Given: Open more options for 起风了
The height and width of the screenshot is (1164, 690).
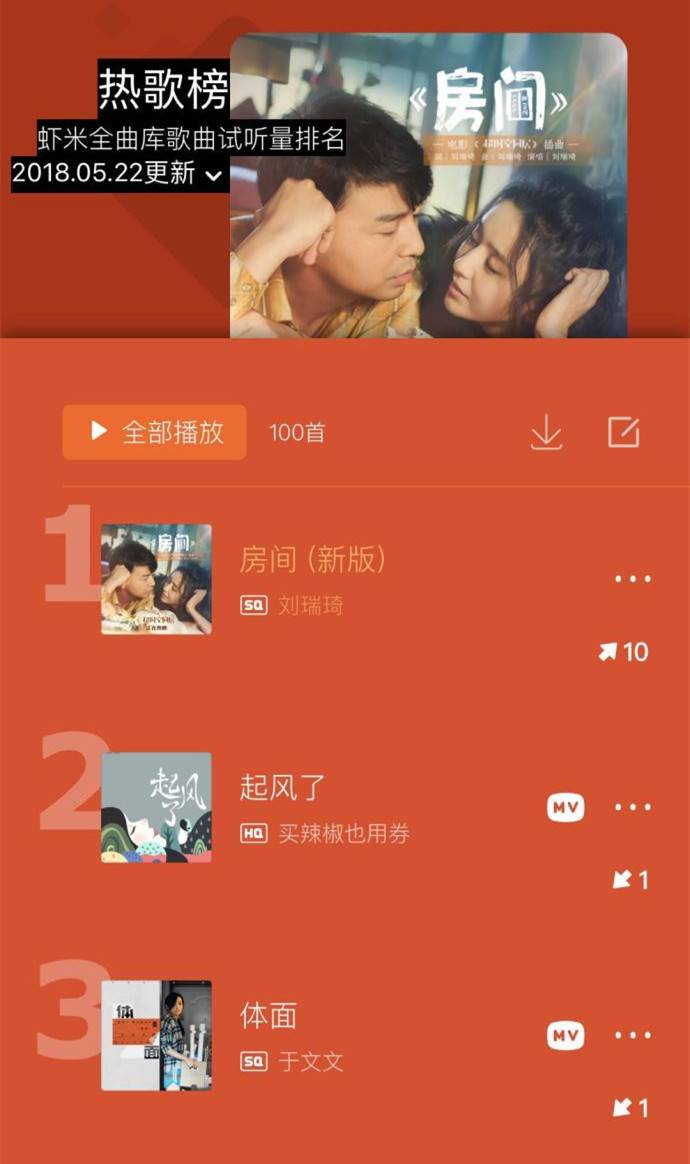Looking at the screenshot, I should pyautogui.click(x=632, y=807).
